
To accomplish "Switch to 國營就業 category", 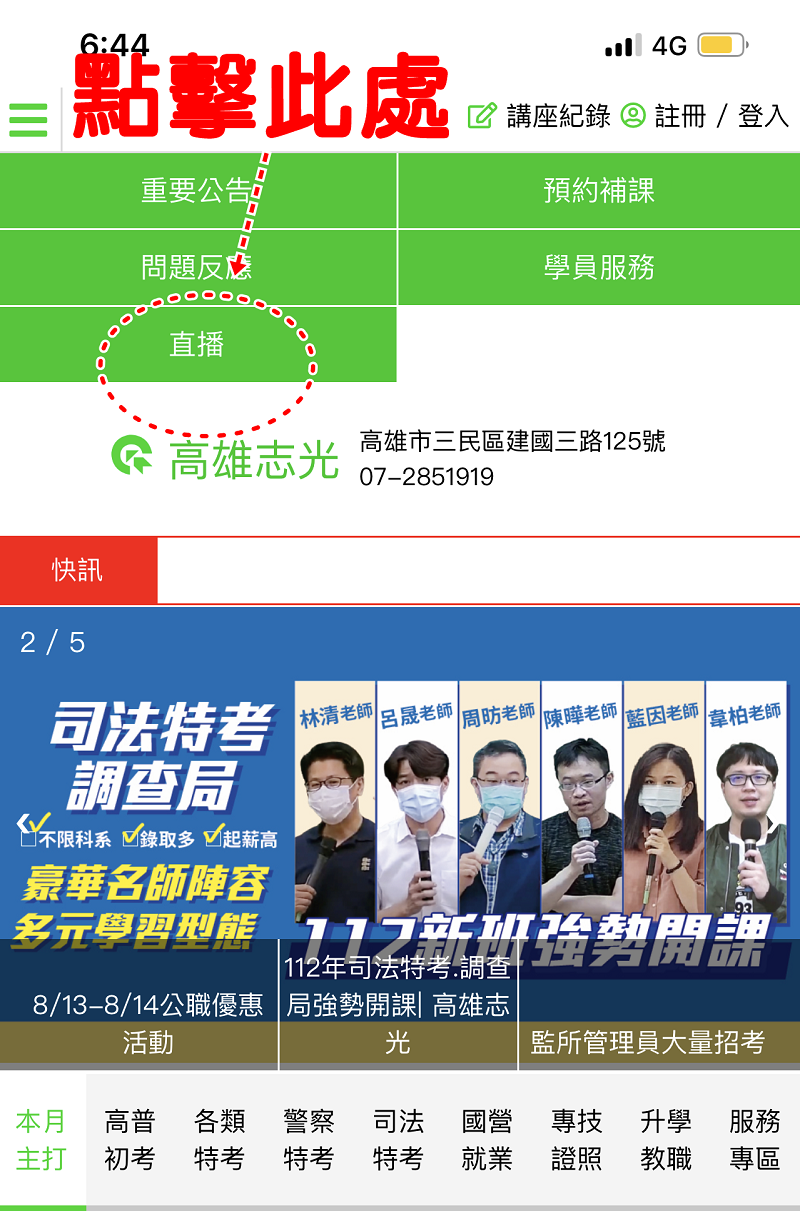I will point(487,1140).
